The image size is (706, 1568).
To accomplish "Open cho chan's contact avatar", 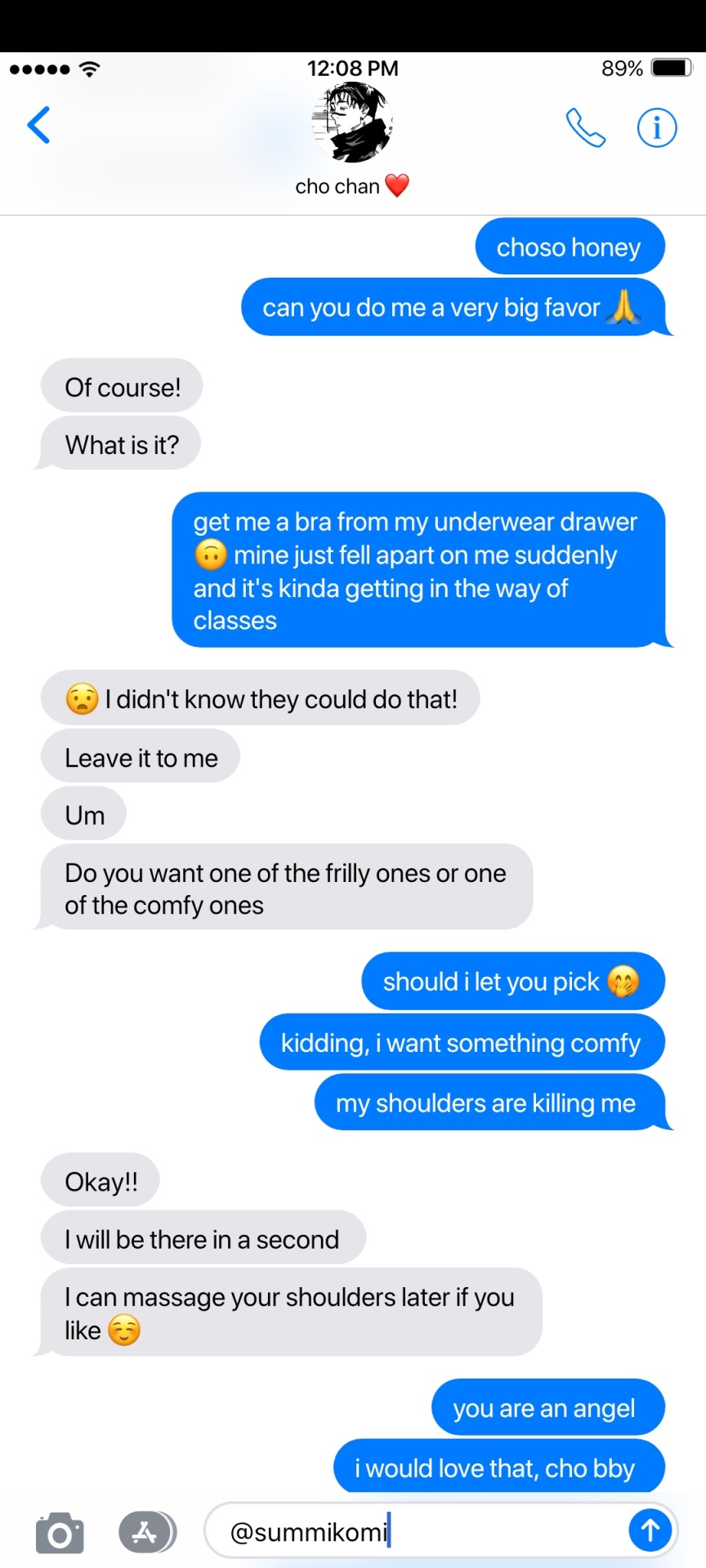I will [x=352, y=122].
